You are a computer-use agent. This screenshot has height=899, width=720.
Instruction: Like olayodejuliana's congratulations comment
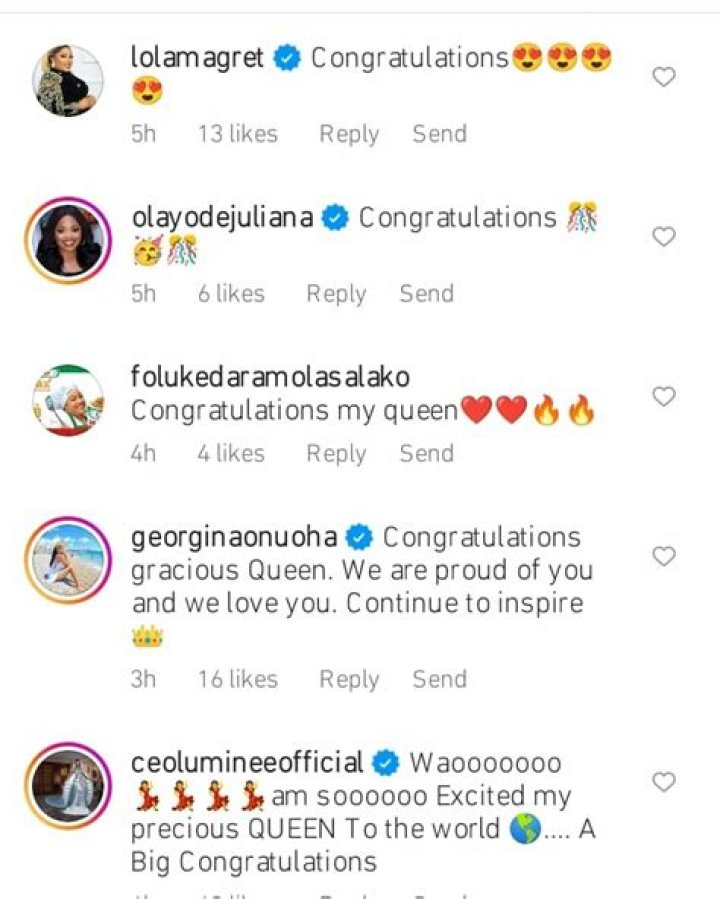664,237
